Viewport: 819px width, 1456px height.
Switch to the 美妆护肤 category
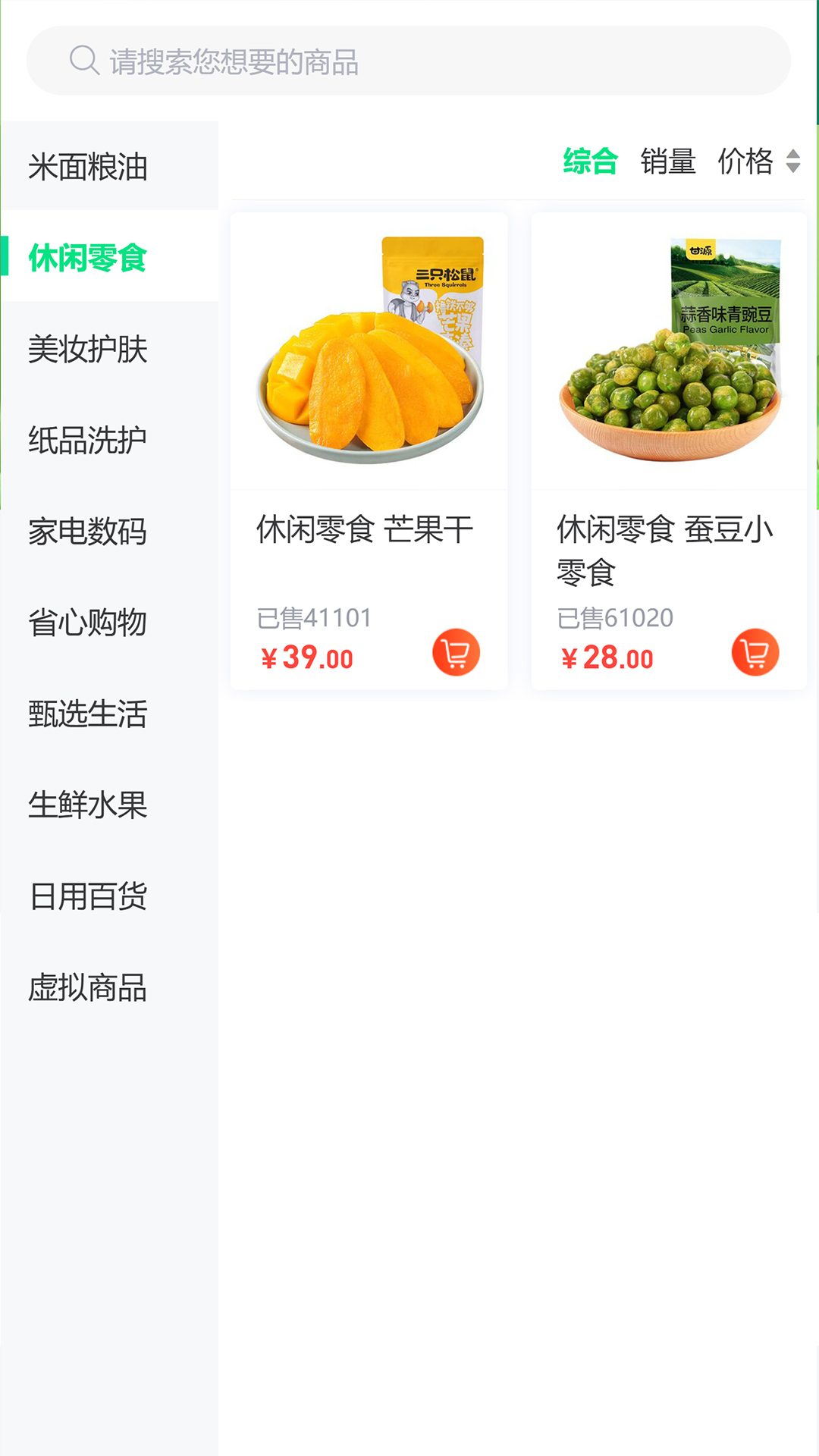(x=89, y=350)
